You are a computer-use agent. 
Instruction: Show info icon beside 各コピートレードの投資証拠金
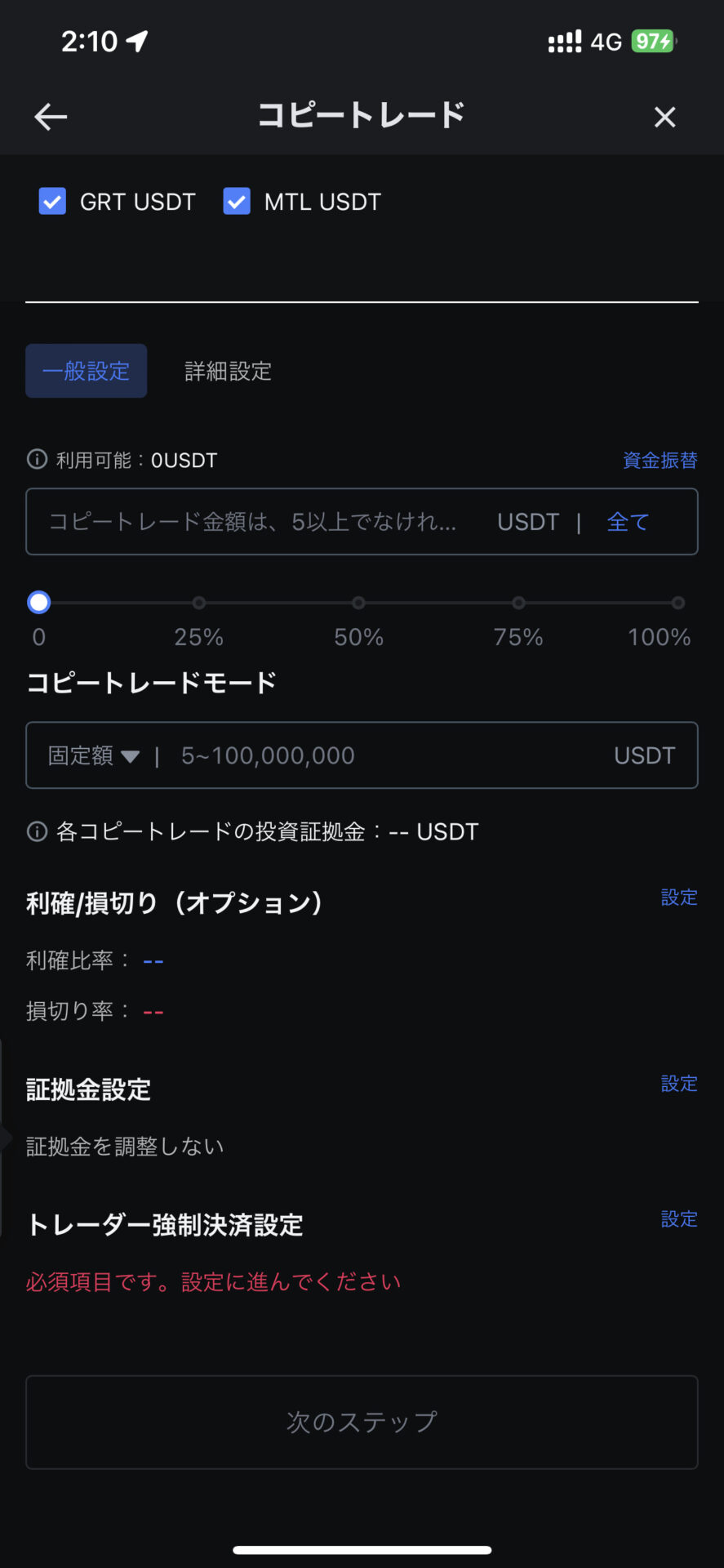[37, 831]
